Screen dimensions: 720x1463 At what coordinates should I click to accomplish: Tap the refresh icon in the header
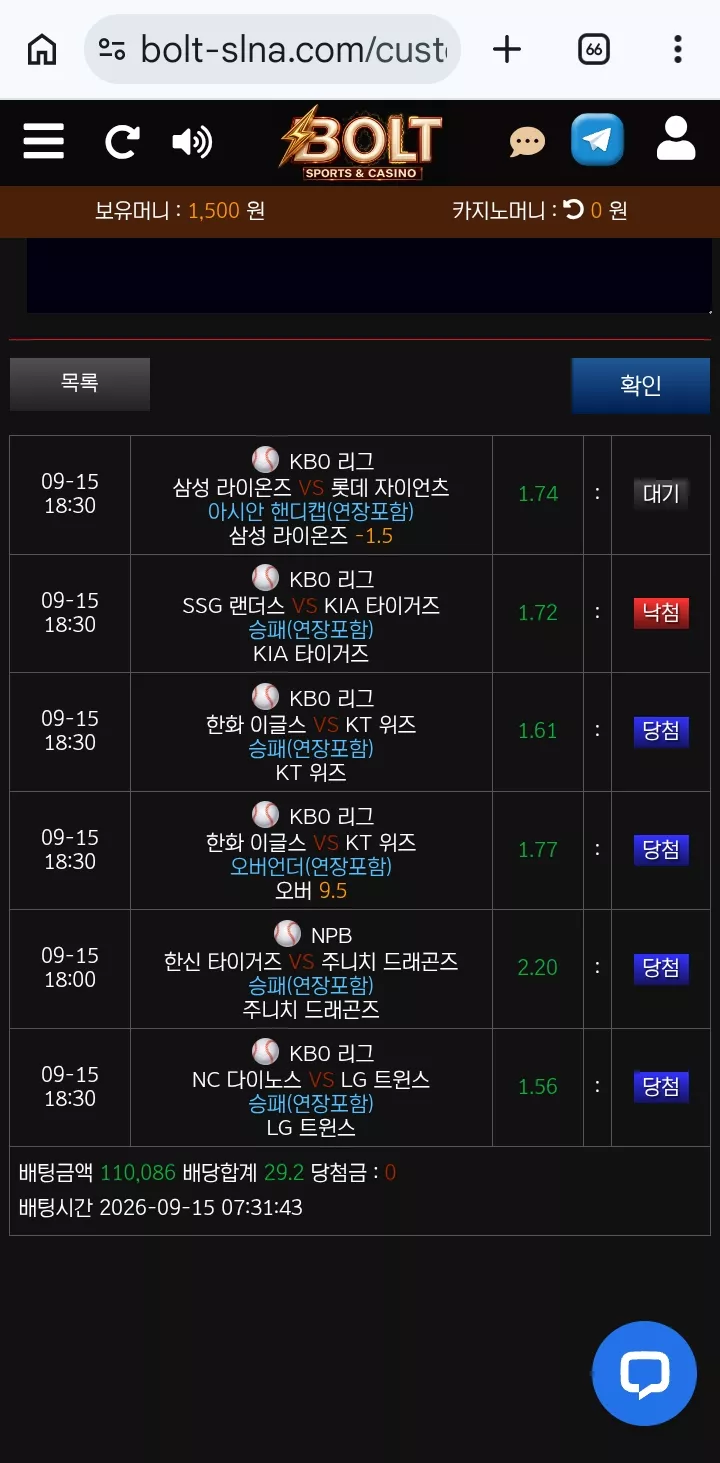(122, 141)
